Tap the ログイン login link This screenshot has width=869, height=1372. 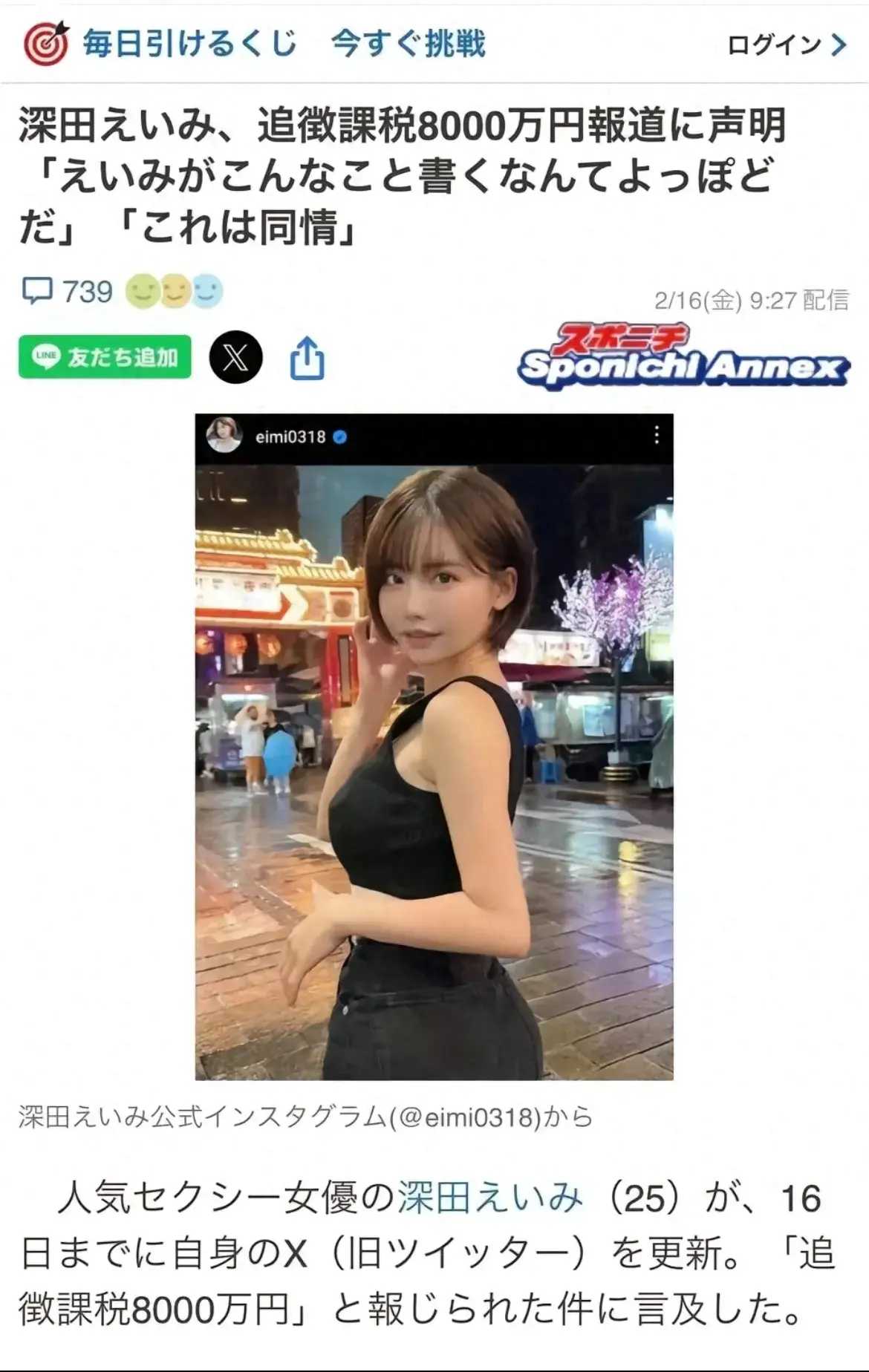[x=786, y=45]
